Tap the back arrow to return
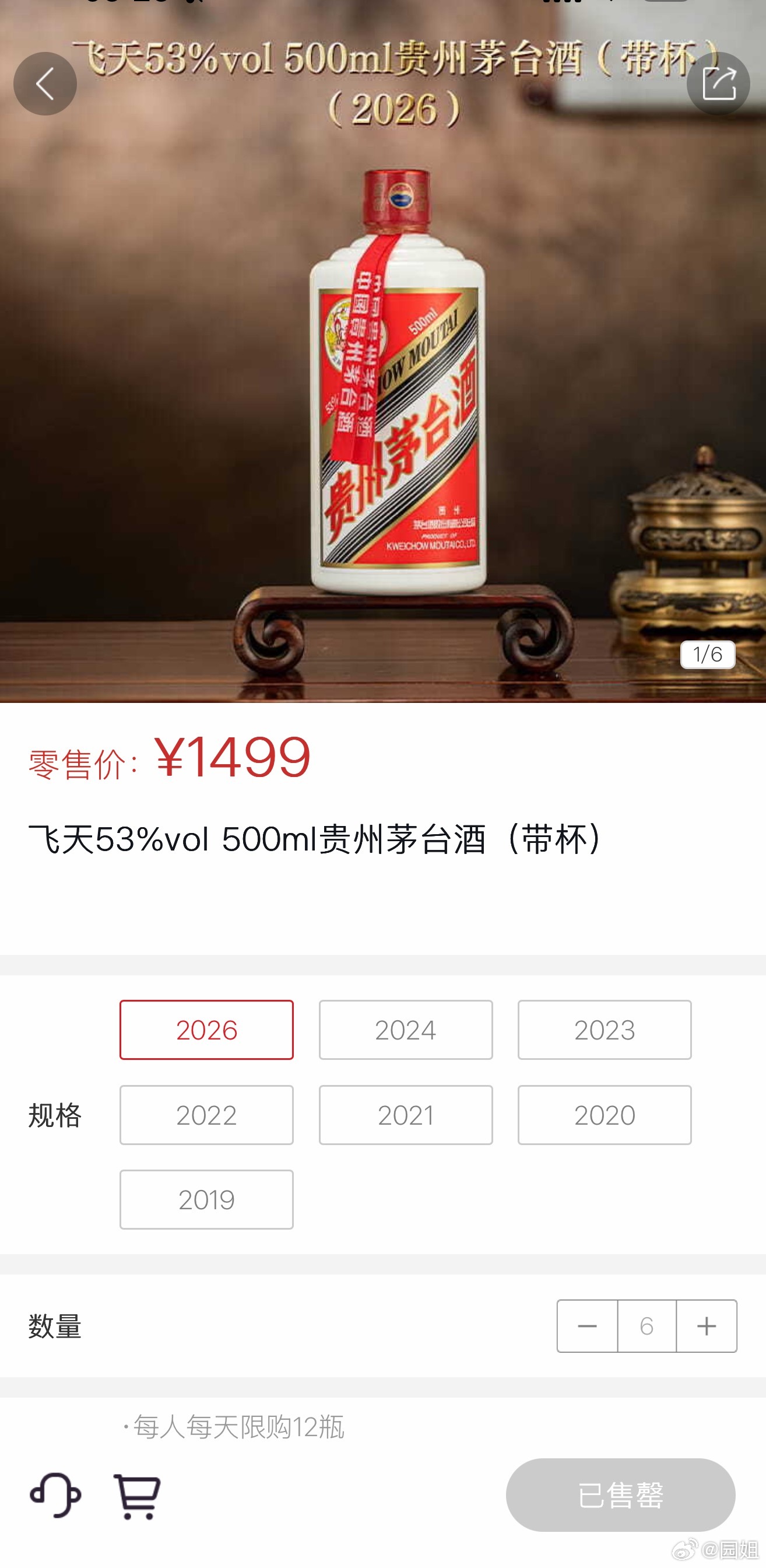 click(45, 83)
